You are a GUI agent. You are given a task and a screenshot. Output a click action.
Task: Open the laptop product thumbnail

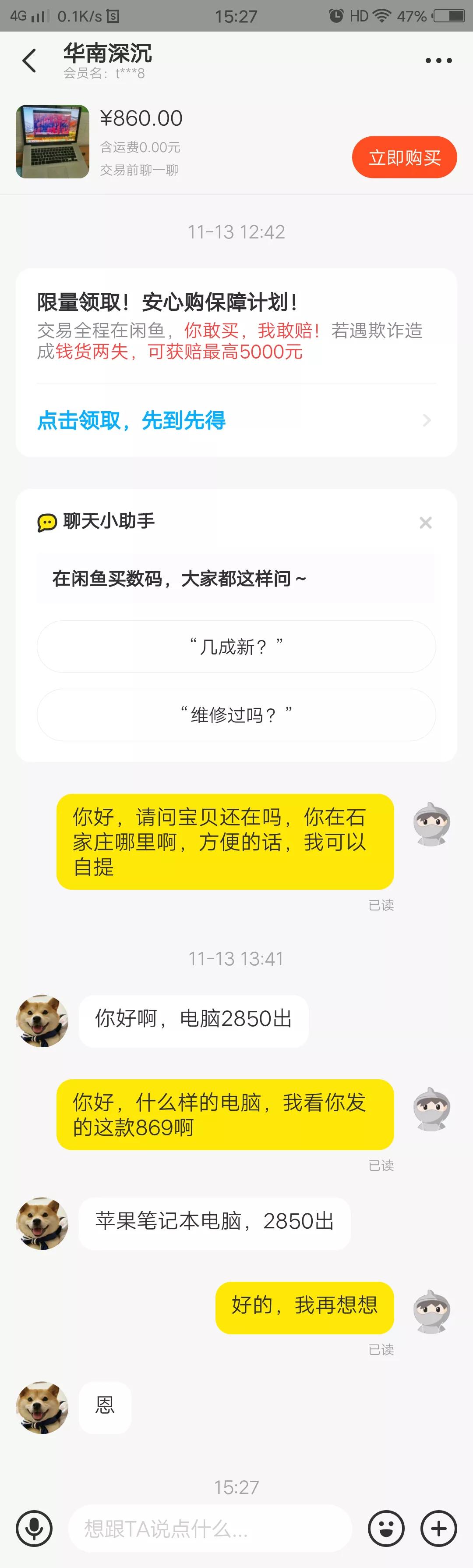52,142
